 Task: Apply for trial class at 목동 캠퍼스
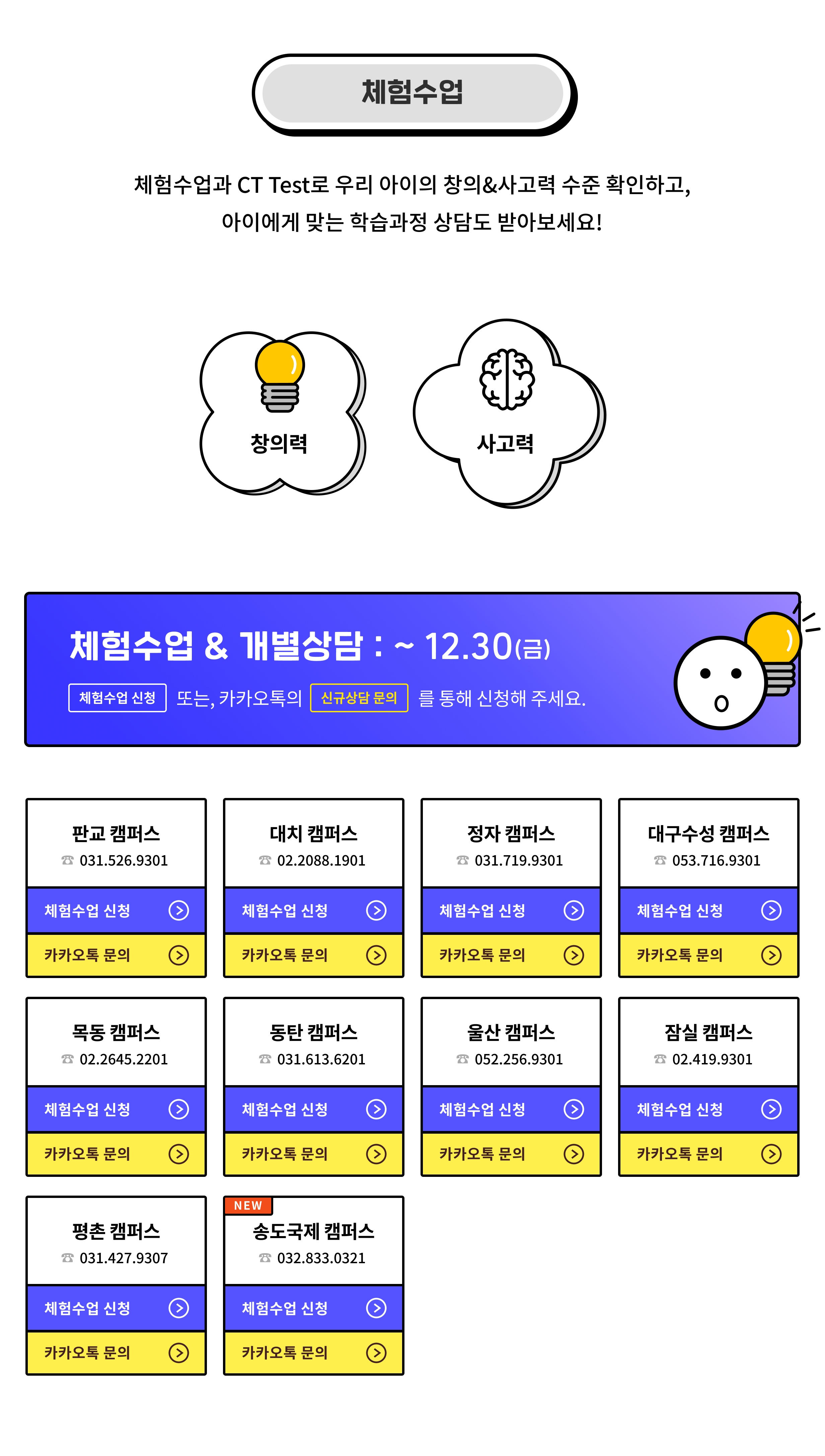pos(116,1109)
